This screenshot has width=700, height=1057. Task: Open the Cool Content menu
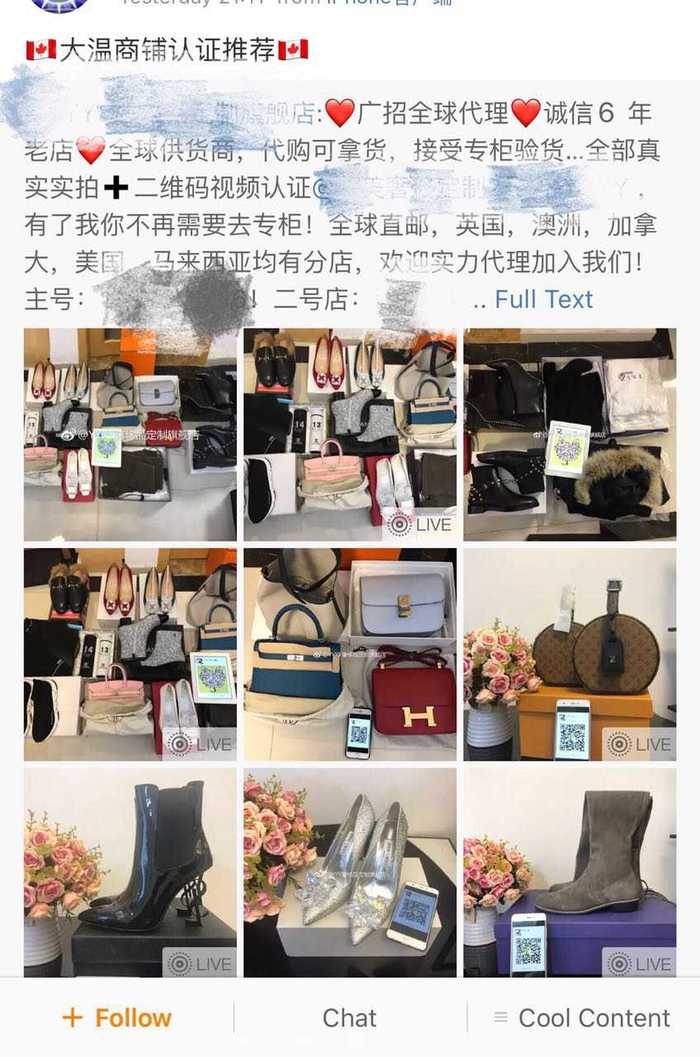coord(582,1018)
